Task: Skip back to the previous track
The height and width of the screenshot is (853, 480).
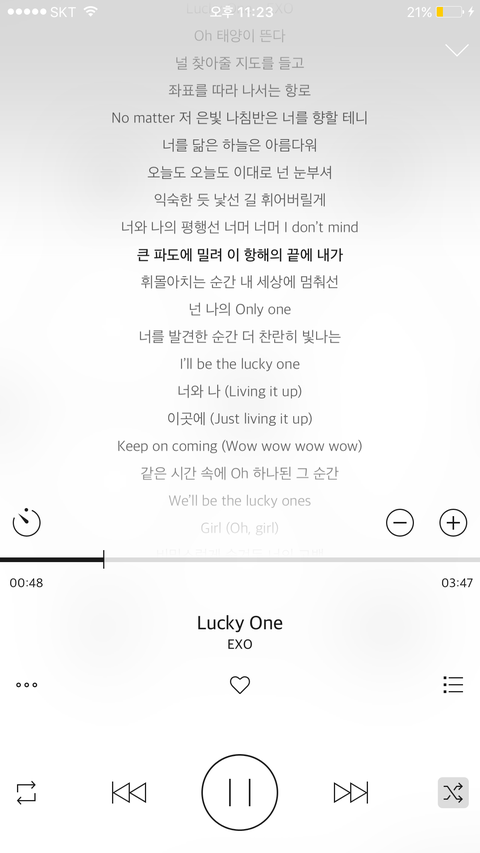Action: 129,793
